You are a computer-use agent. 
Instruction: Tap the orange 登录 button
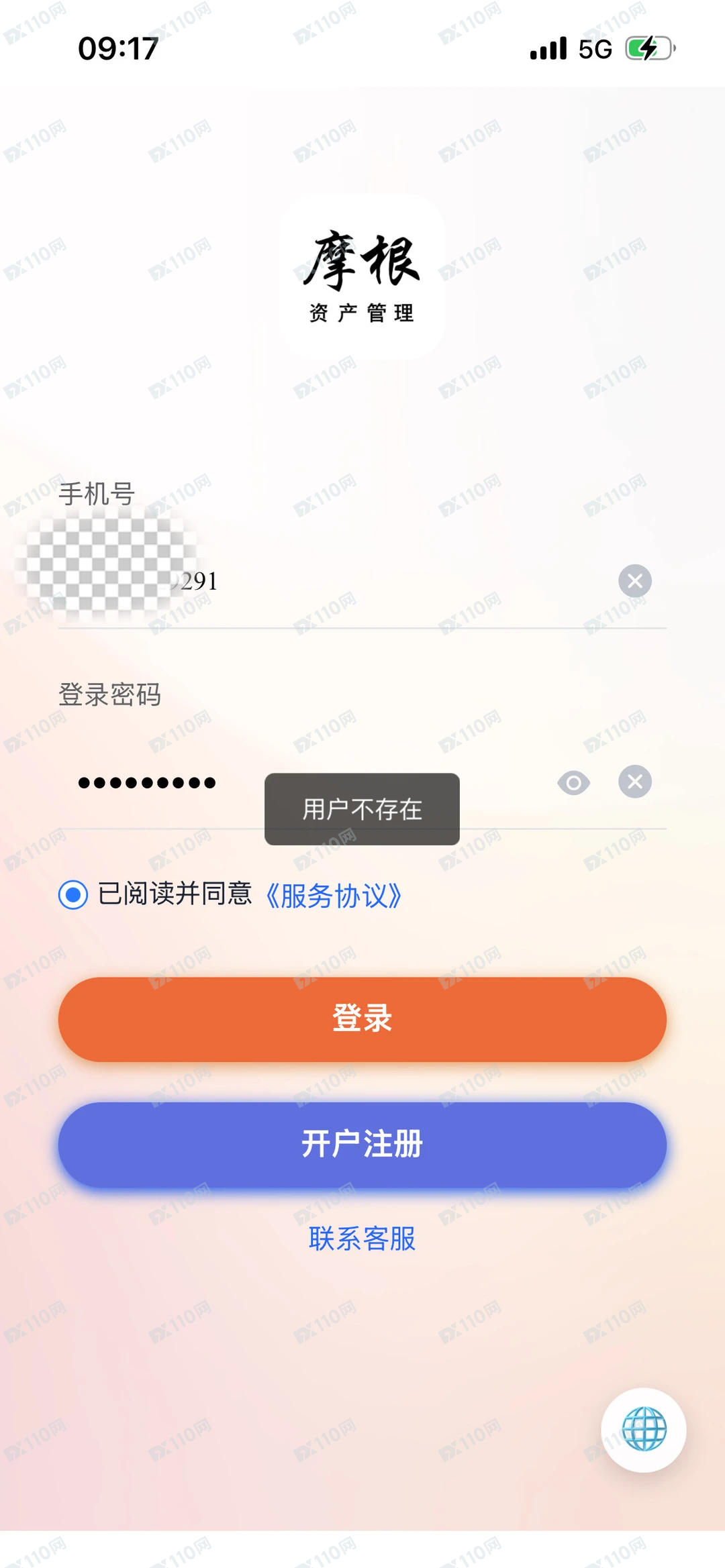(362, 1019)
